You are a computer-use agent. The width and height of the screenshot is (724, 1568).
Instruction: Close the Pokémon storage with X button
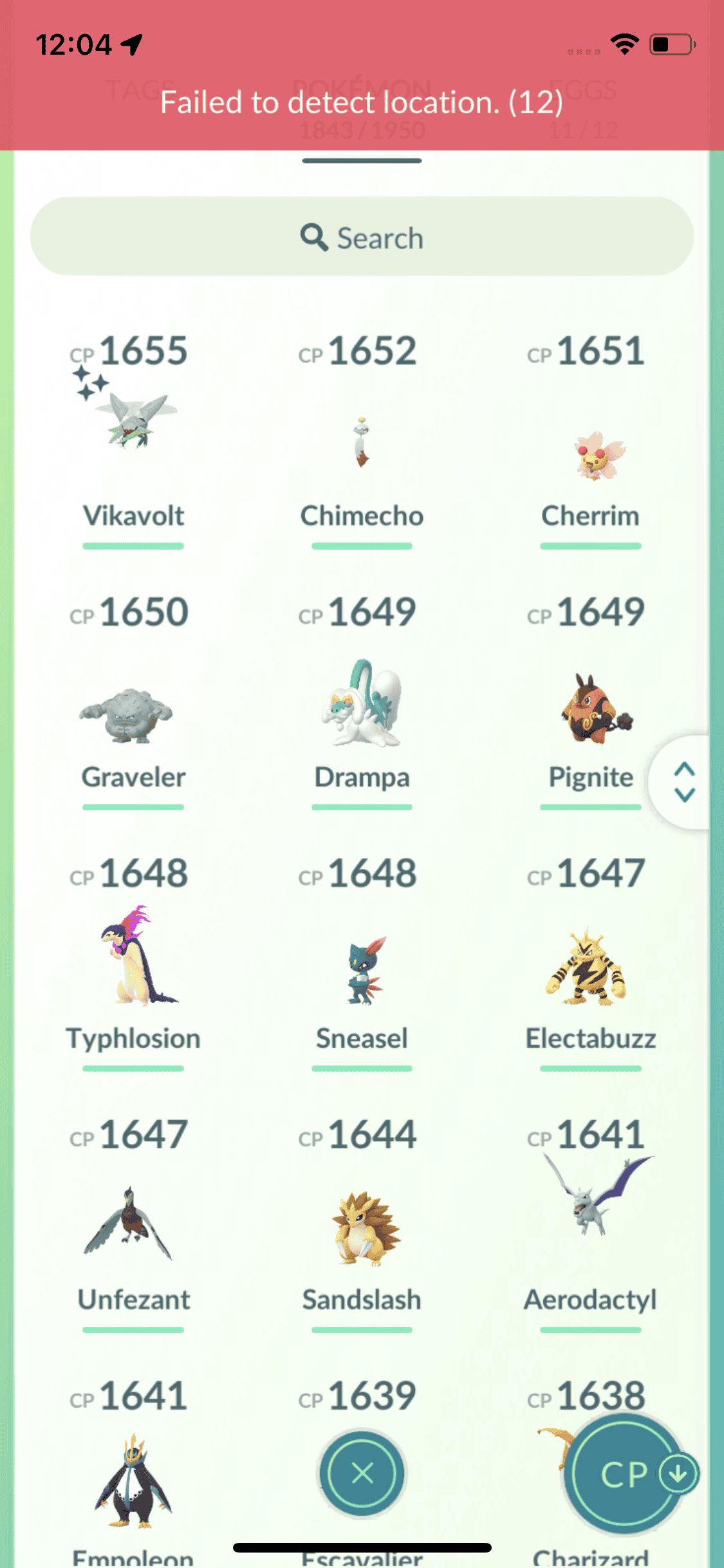362,1473
